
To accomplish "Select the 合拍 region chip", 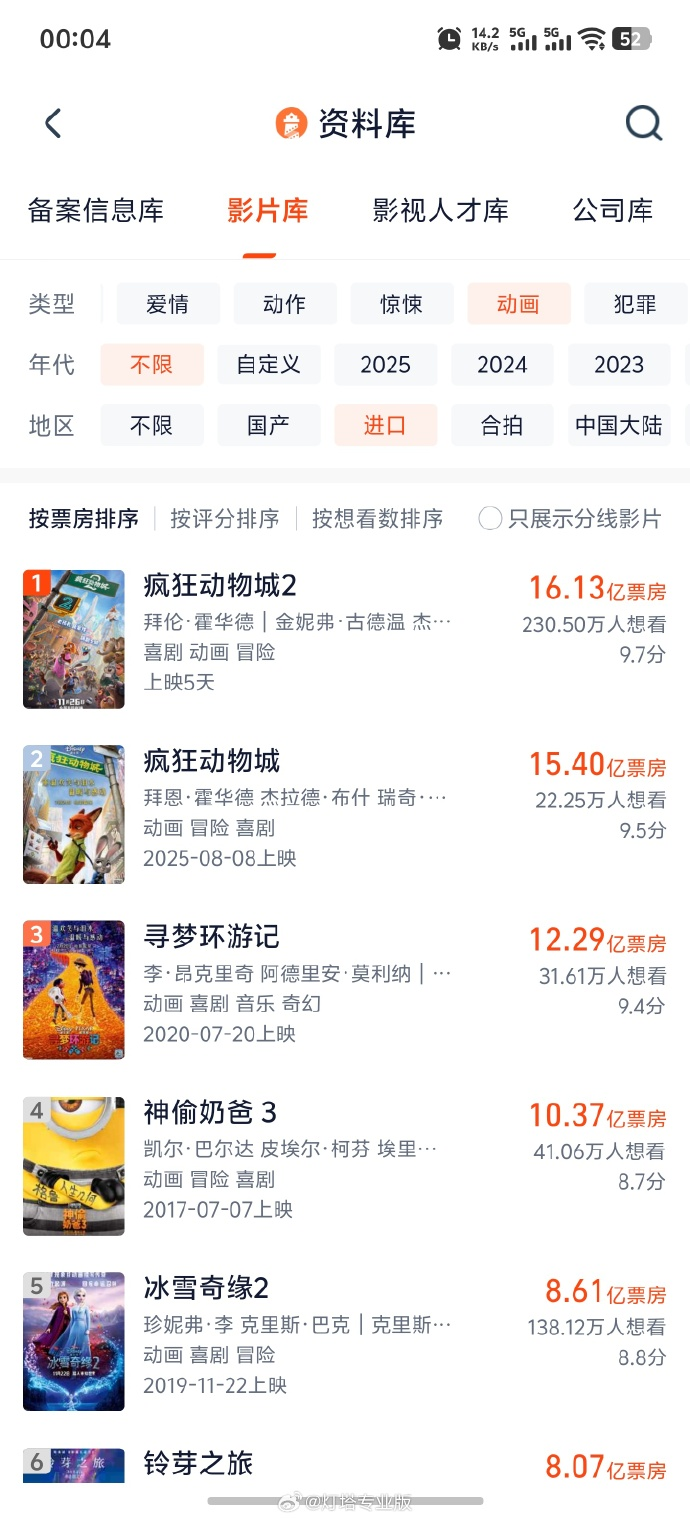I will (502, 425).
